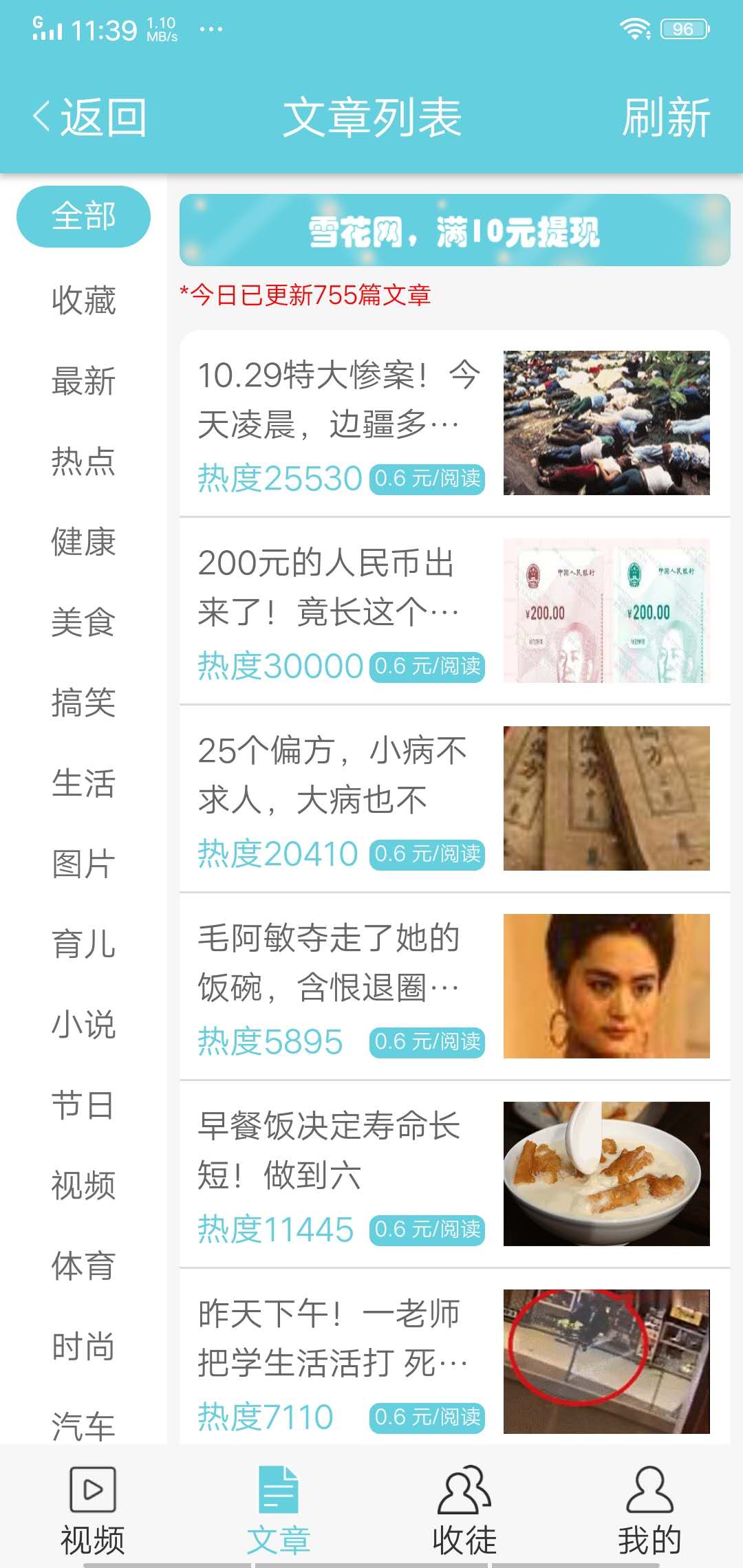Image resolution: width=743 pixels, height=1568 pixels.
Task: Click the back chevron before 返回
Action: point(41,117)
